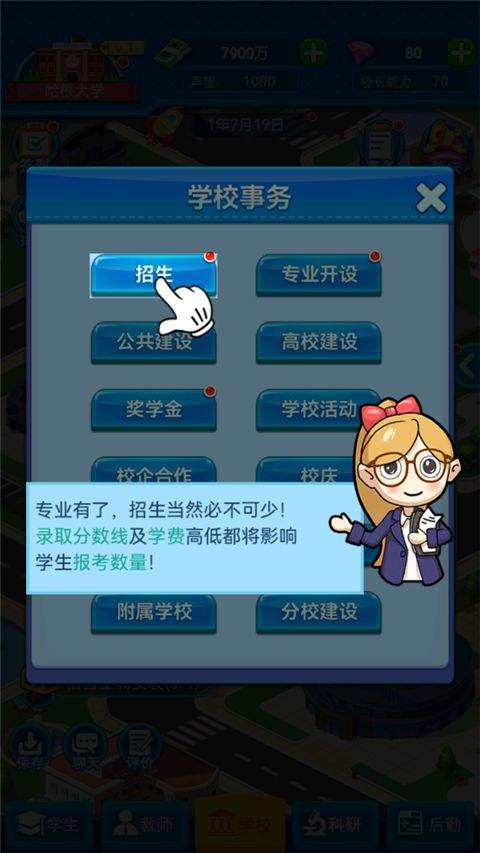Viewport: 480px width, 853px height.
Task: Open the 招生 enrollment option
Action: [153, 275]
